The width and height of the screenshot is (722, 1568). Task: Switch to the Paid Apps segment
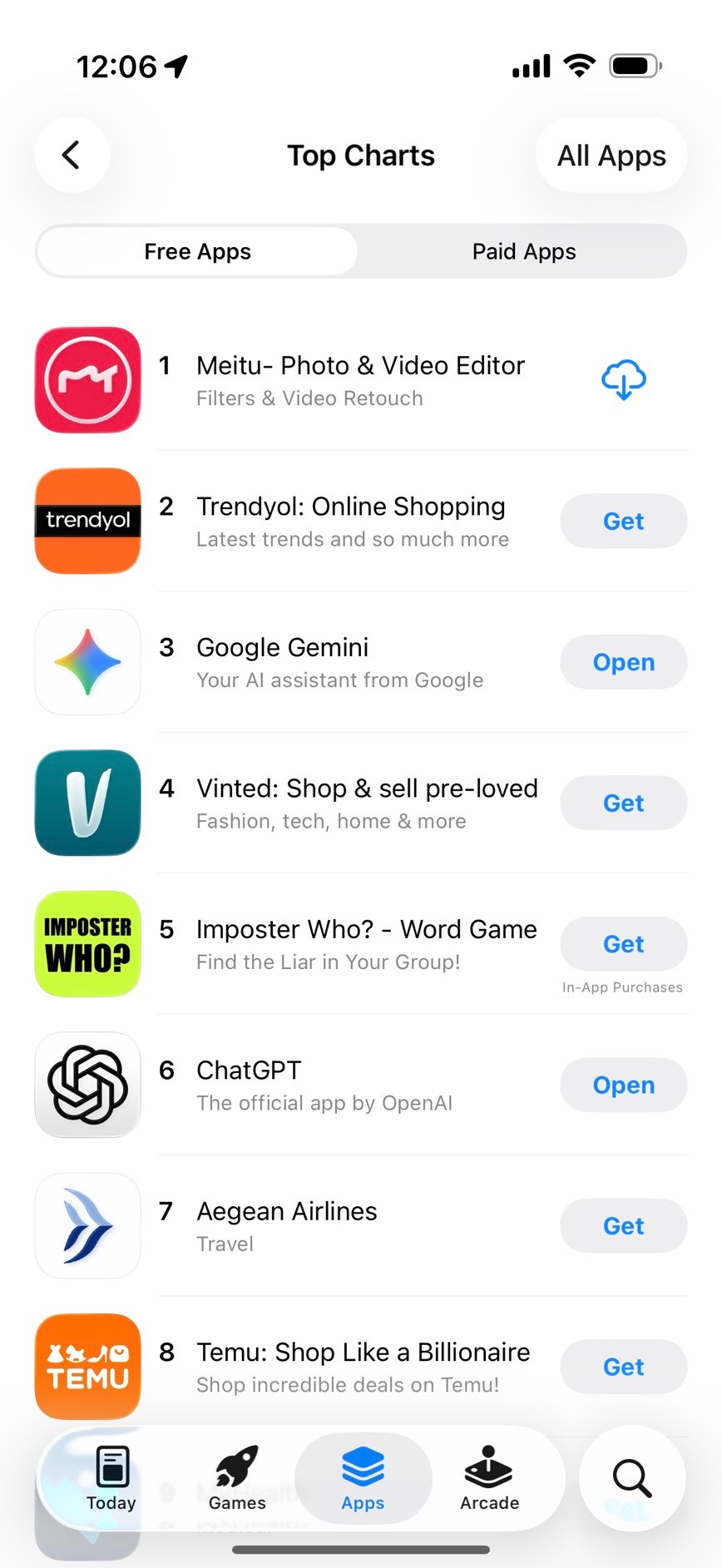pos(523,251)
